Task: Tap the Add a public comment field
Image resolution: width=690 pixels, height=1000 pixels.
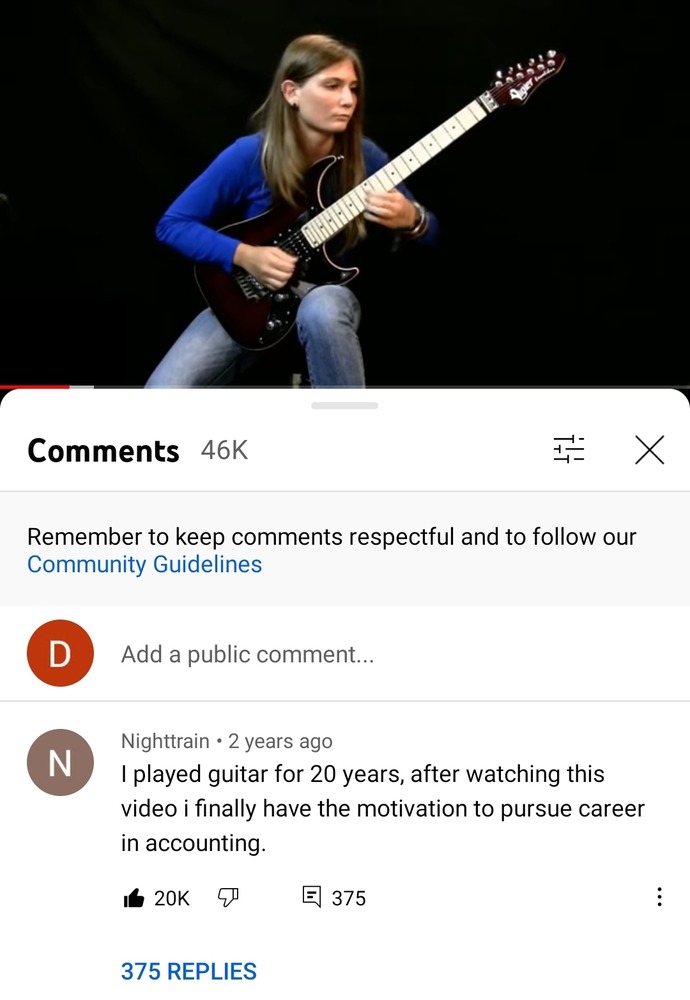Action: pyautogui.click(x=247, y=654)
